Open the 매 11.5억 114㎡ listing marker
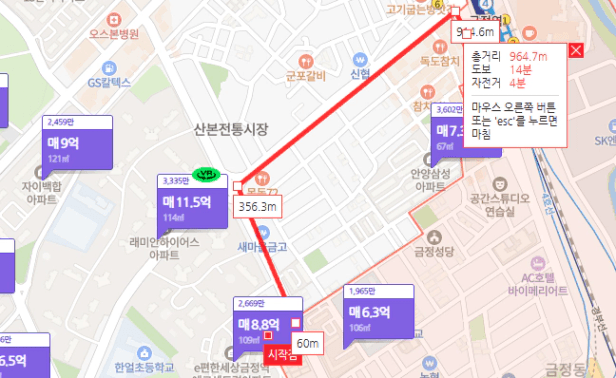 [192, 202]
